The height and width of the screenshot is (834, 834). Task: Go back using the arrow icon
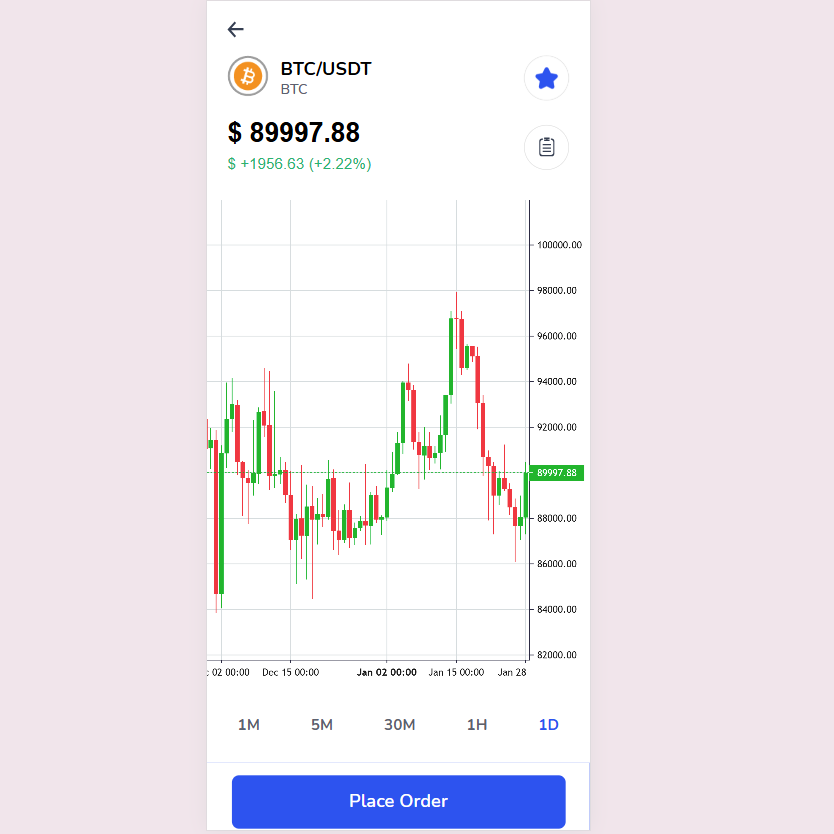(235, 29)
